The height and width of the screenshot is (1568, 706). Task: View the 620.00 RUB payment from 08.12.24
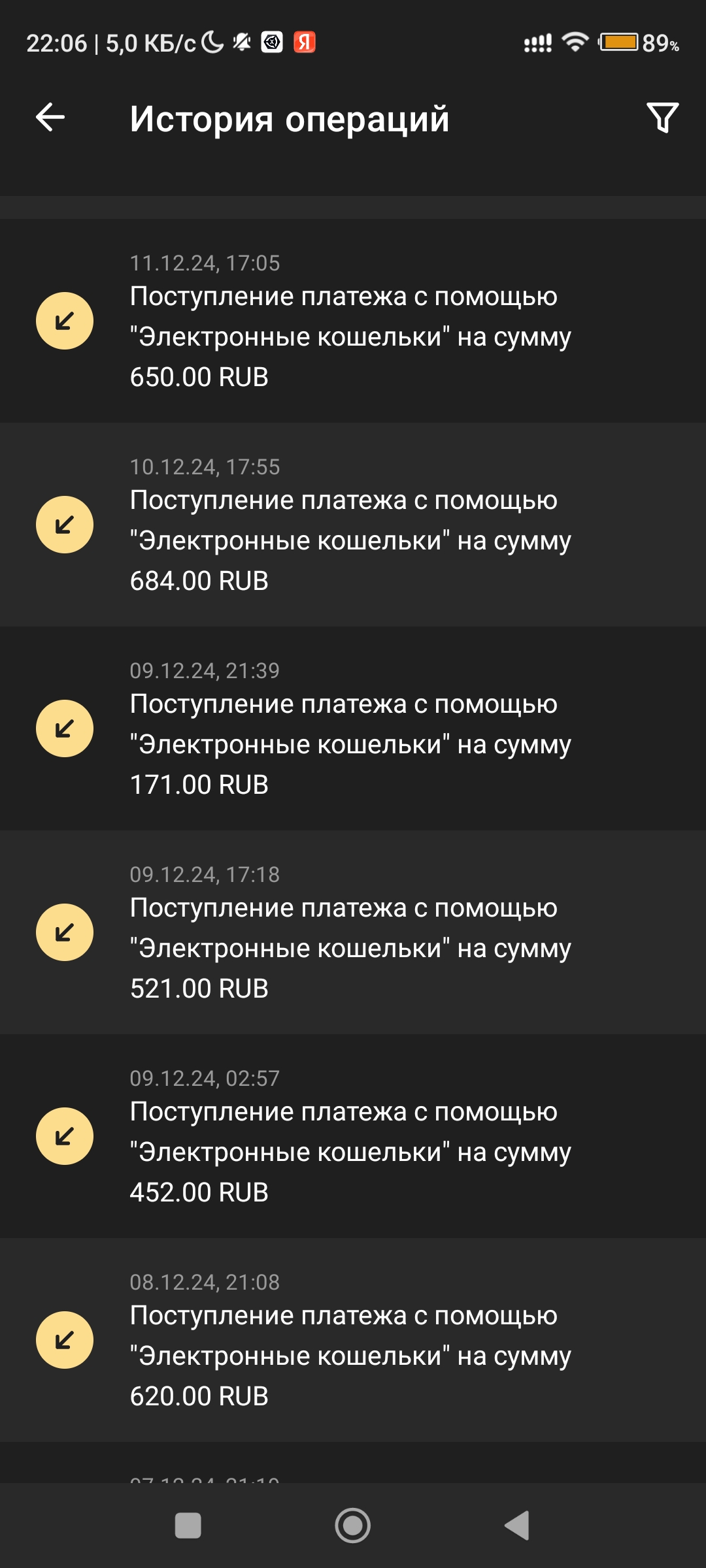tap(353, 1340)
